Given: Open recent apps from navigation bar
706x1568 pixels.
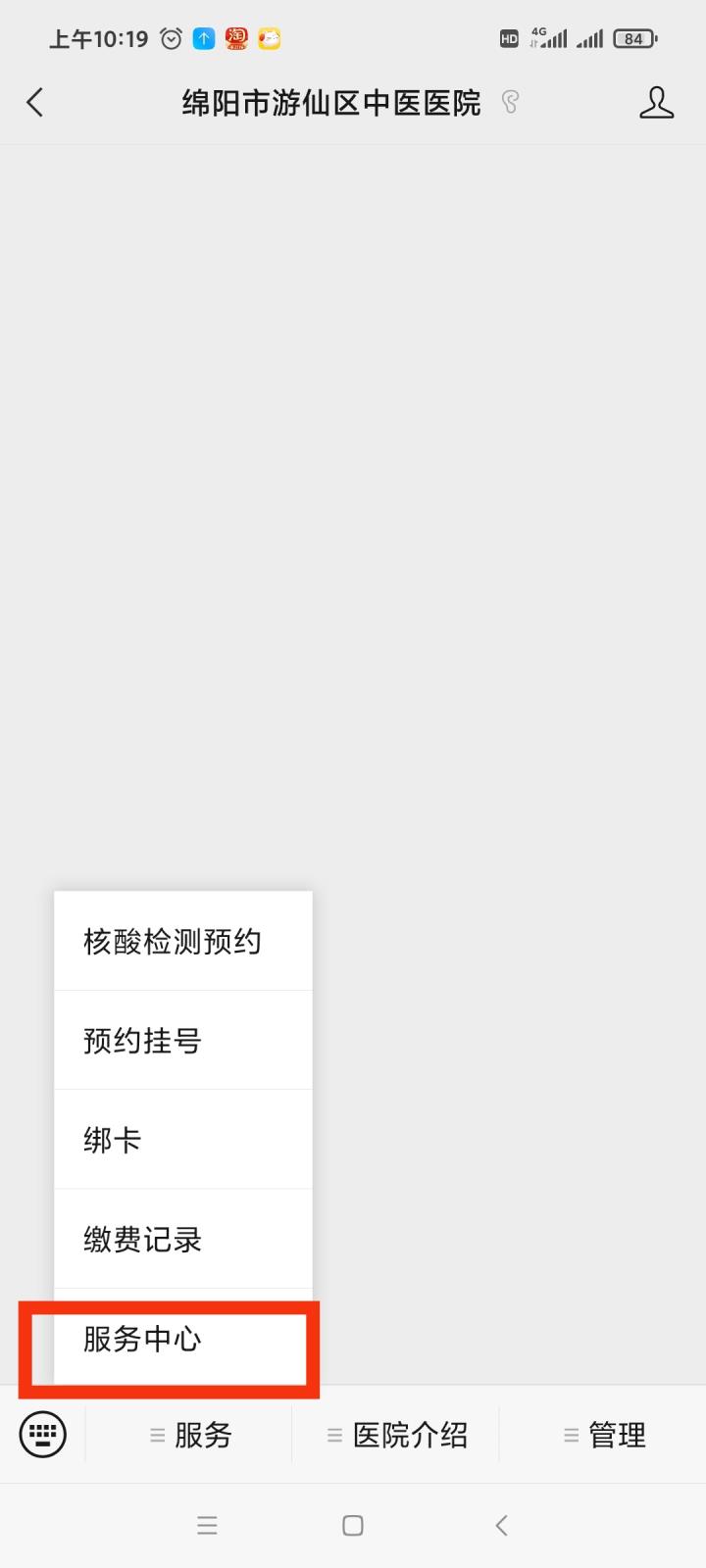Looking at the screenshot, I should 207,1525.
